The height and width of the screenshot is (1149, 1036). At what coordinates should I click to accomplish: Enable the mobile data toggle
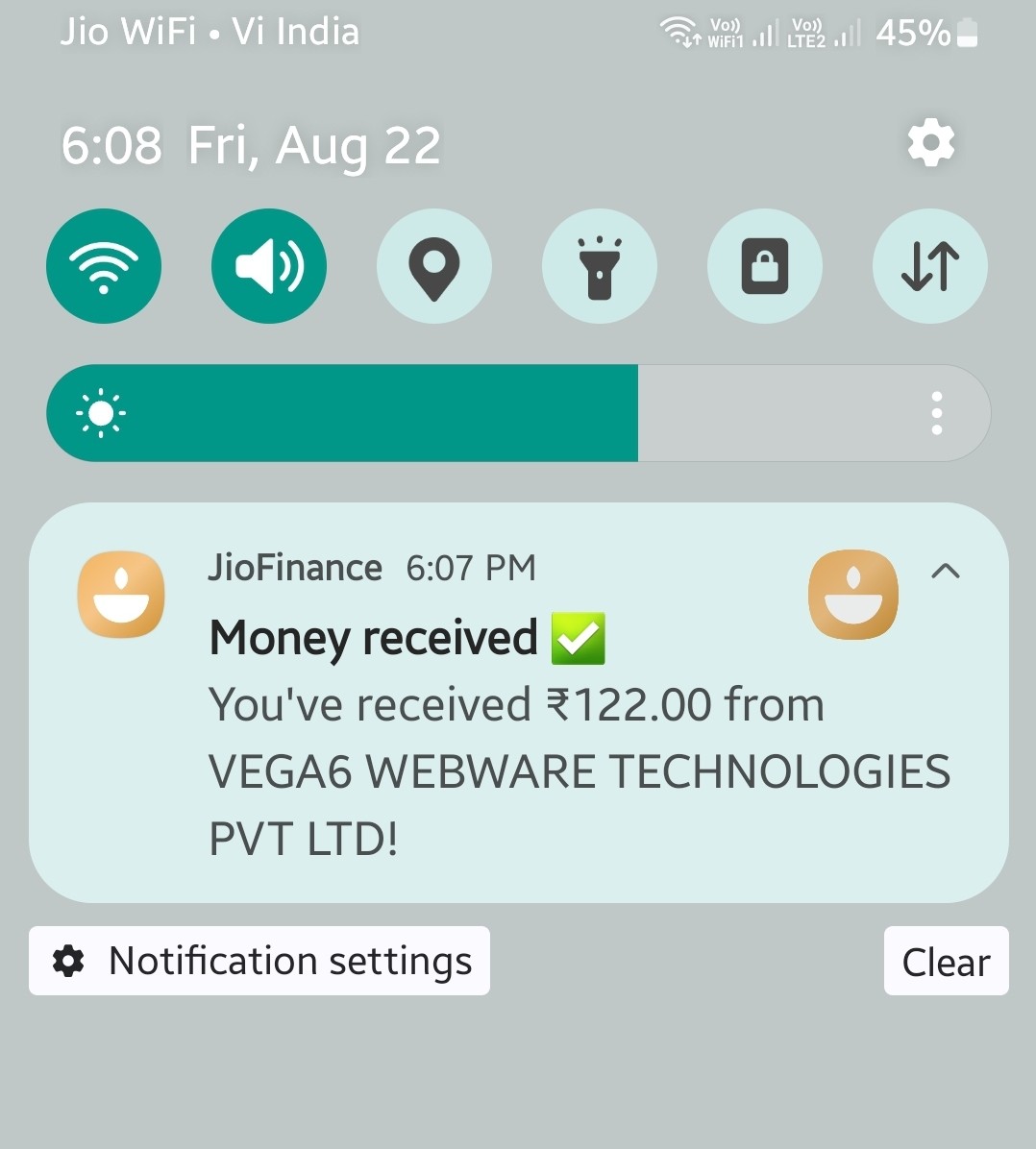(x=930, y=266)
